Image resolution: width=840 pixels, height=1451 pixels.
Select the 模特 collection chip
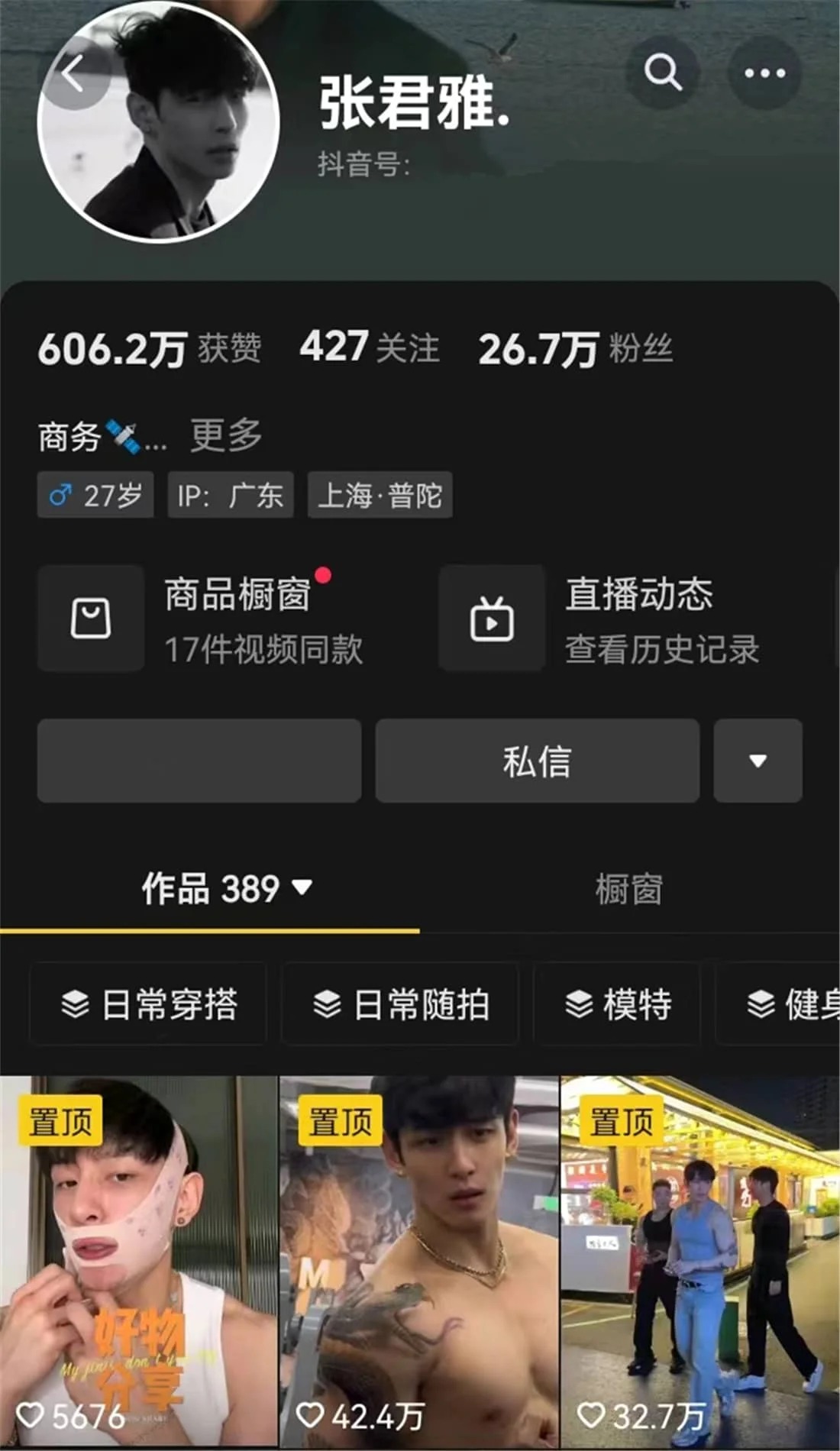pos(618,1004)
